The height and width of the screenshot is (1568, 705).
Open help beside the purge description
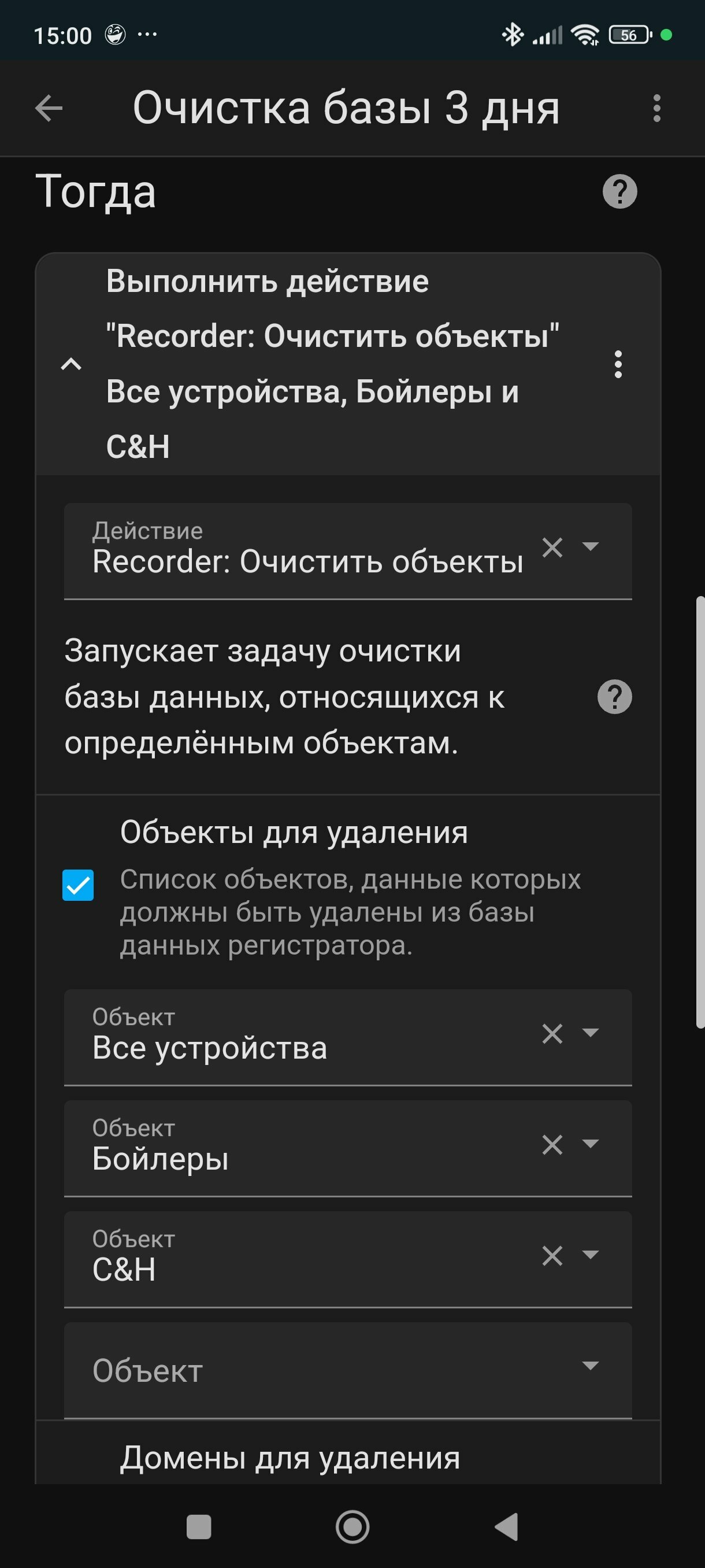click(x=614, y=697)
